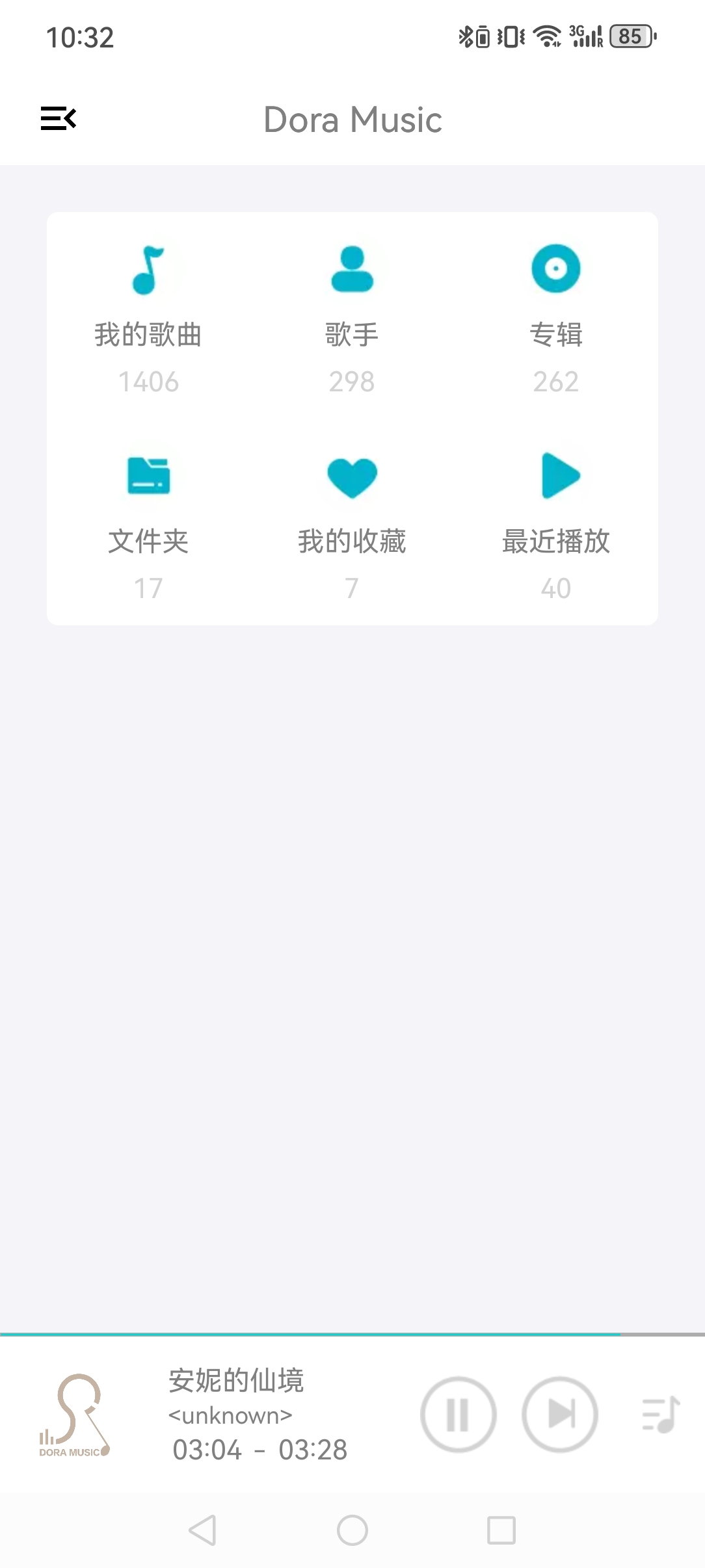Open 文件夹 folders
Viewport: 705px width, 1568px height.
(148, 524)
